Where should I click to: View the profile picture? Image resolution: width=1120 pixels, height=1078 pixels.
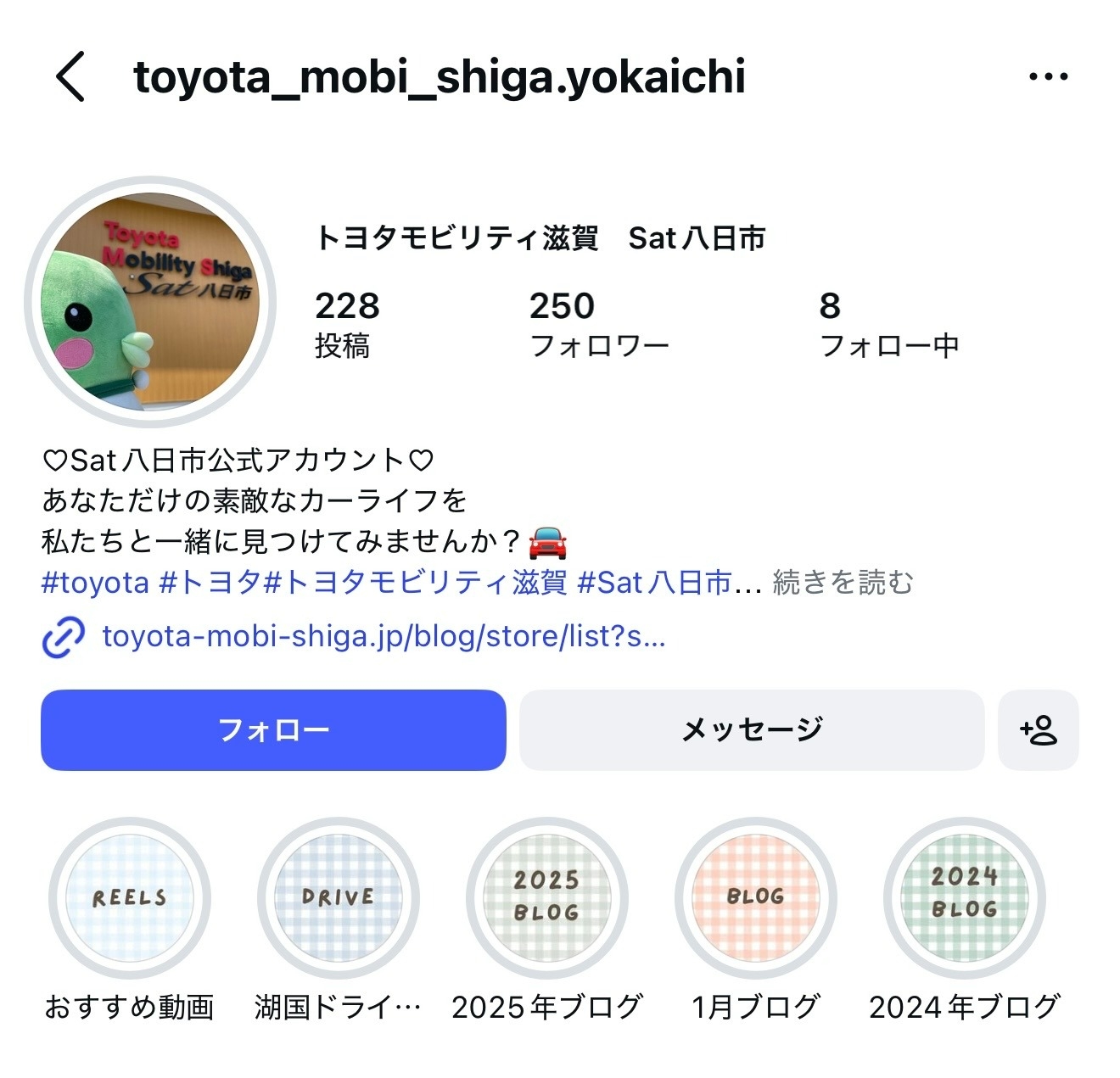[x=151, y=301]
